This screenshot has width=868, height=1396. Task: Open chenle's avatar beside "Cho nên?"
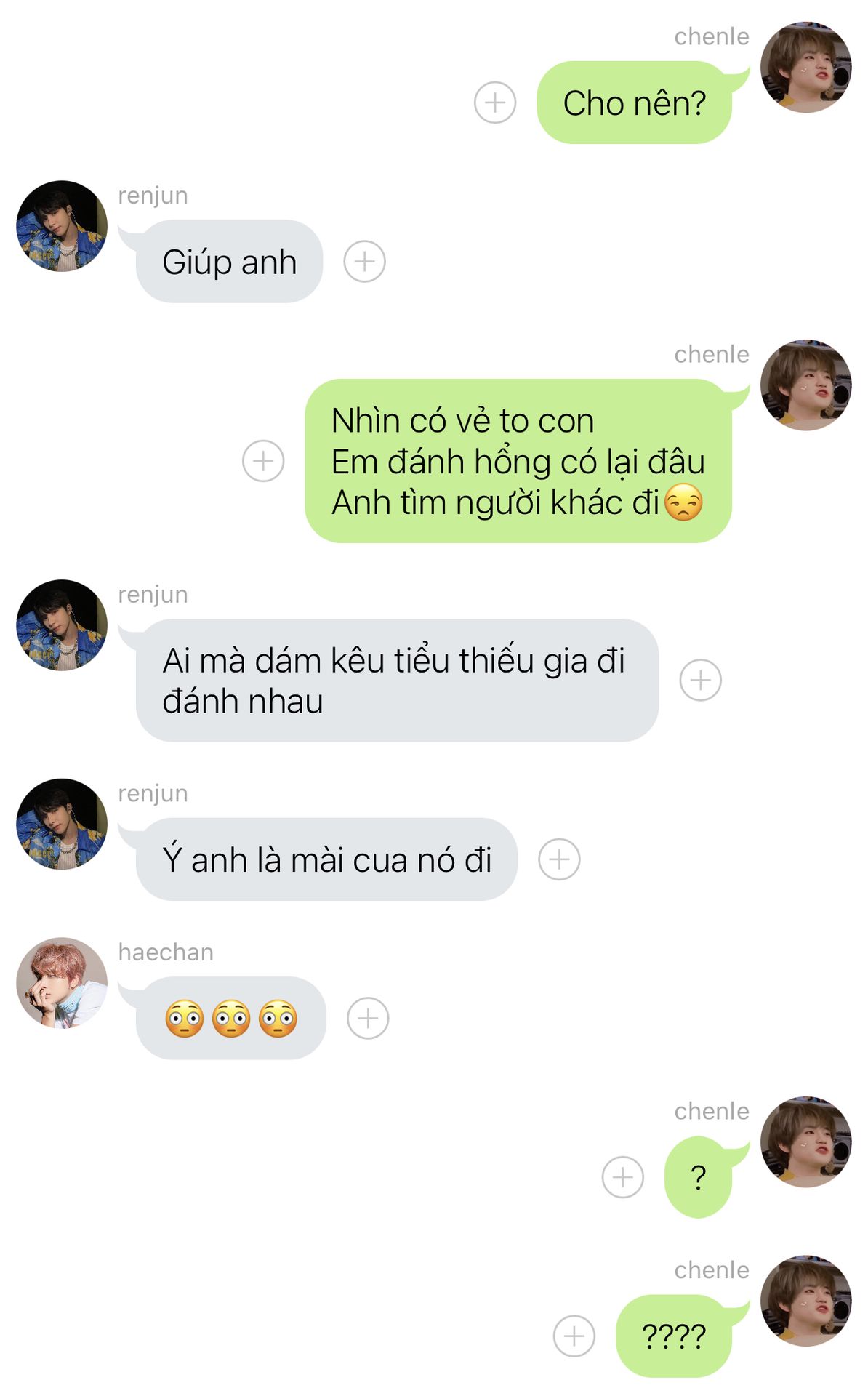click(x=806, y=67)
